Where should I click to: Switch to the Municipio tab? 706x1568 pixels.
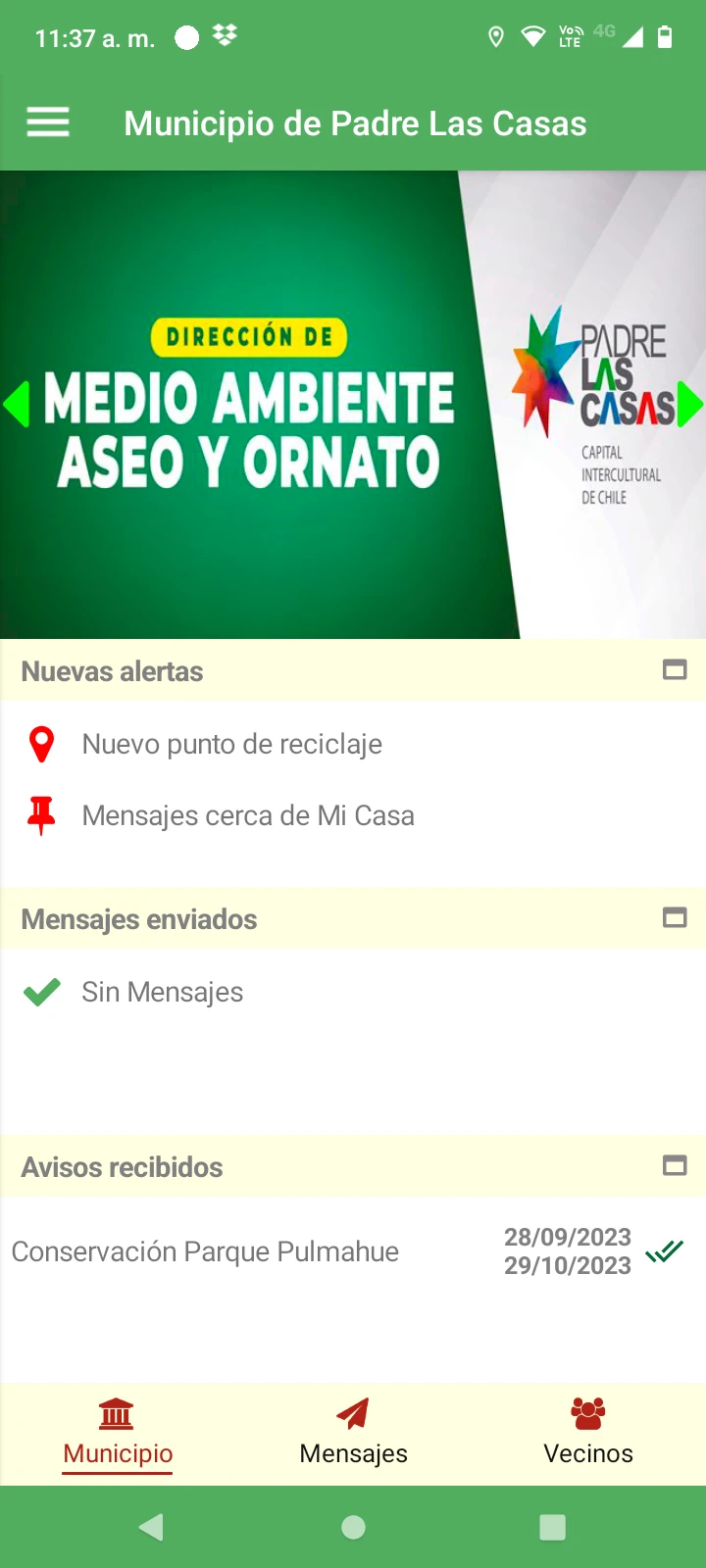118,1433
